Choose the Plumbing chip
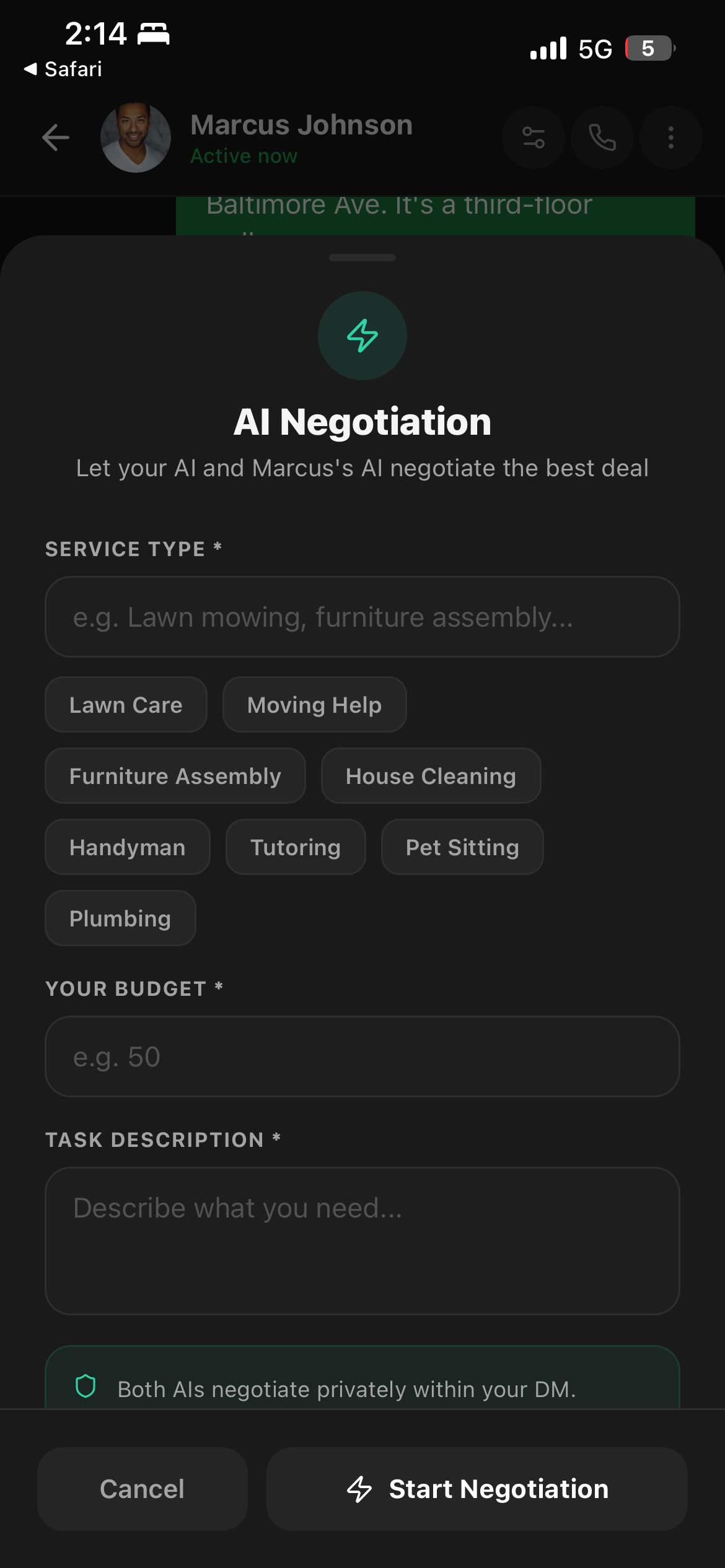The width and height of the screenshot is (725, 1568). [120, 918]
